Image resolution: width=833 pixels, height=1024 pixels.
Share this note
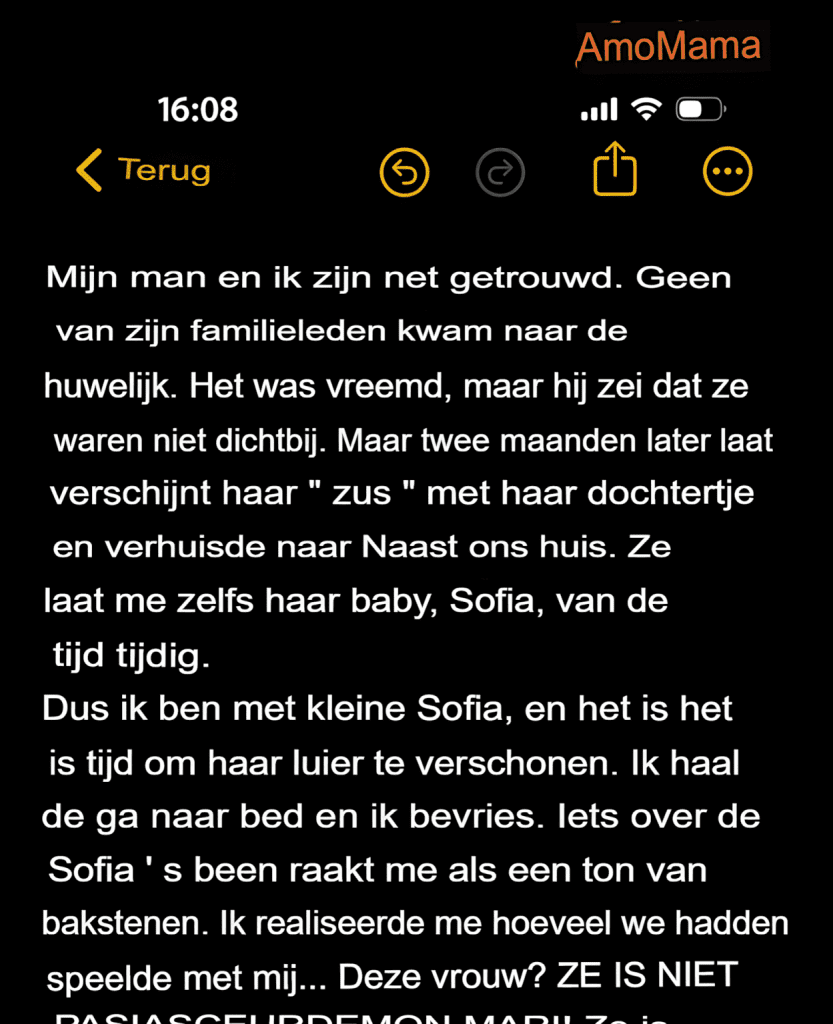(614, 170)
